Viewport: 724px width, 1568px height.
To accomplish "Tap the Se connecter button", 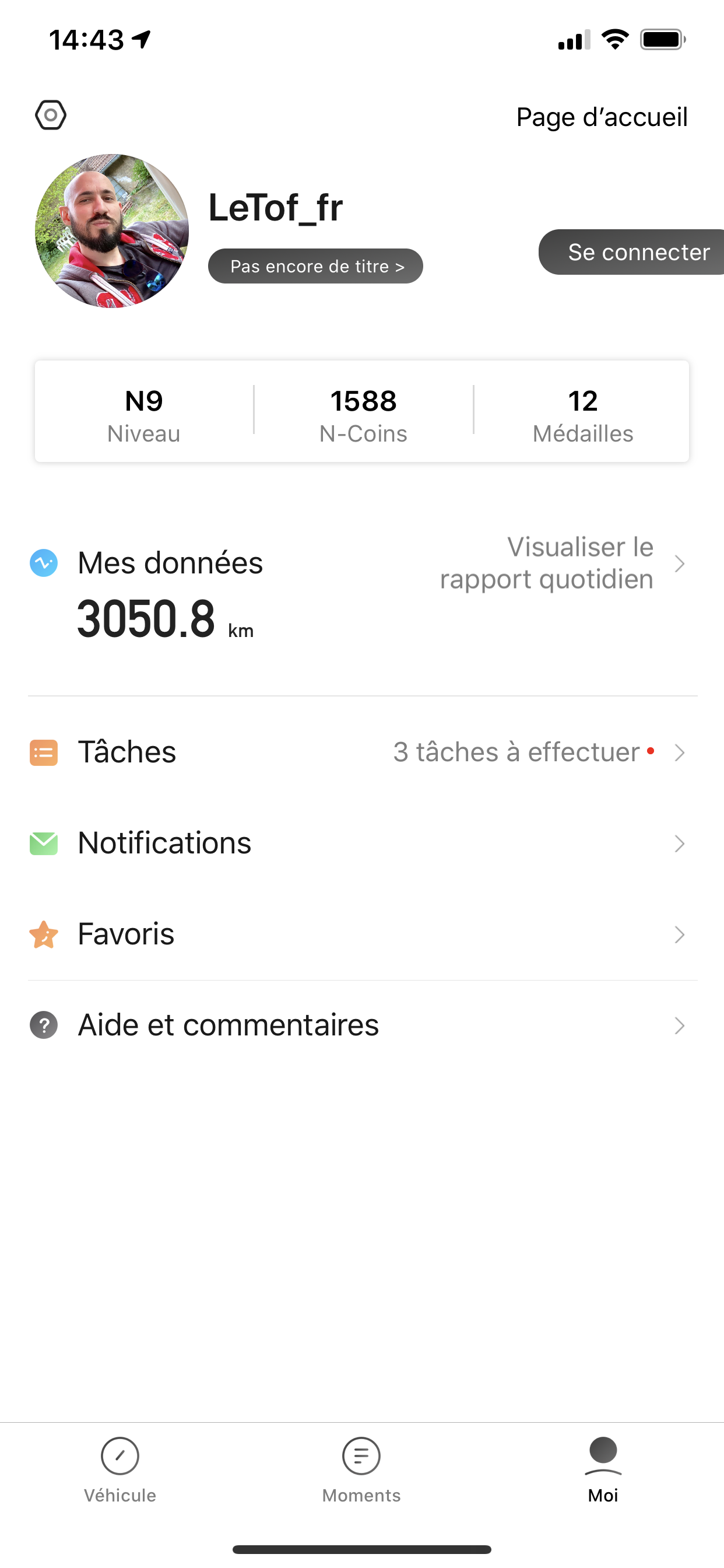I will click(x=631, y=252).
